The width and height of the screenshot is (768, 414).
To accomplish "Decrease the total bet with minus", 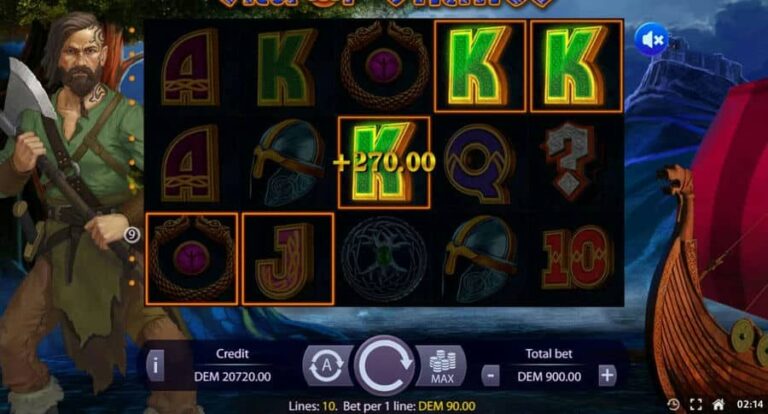I will click(491, 376).
